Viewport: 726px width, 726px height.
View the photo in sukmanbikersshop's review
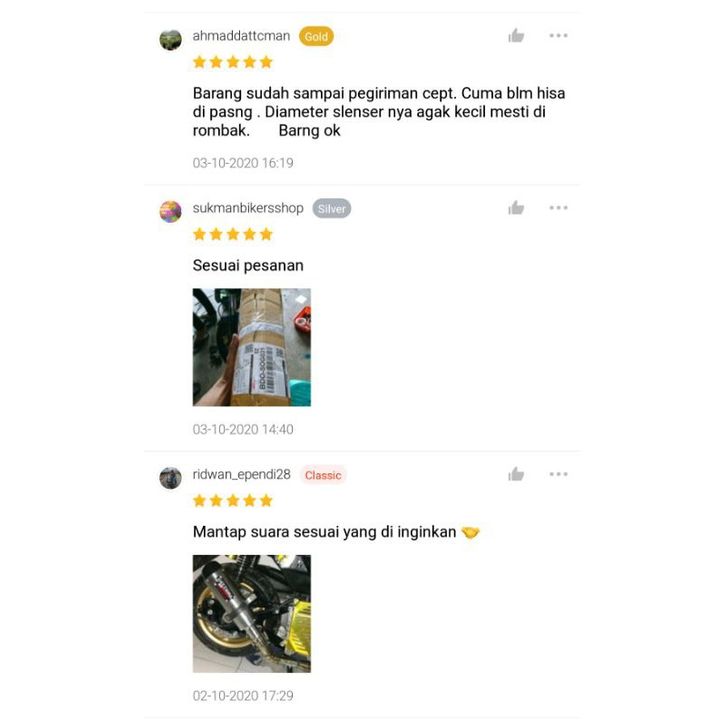pos(251,347)
